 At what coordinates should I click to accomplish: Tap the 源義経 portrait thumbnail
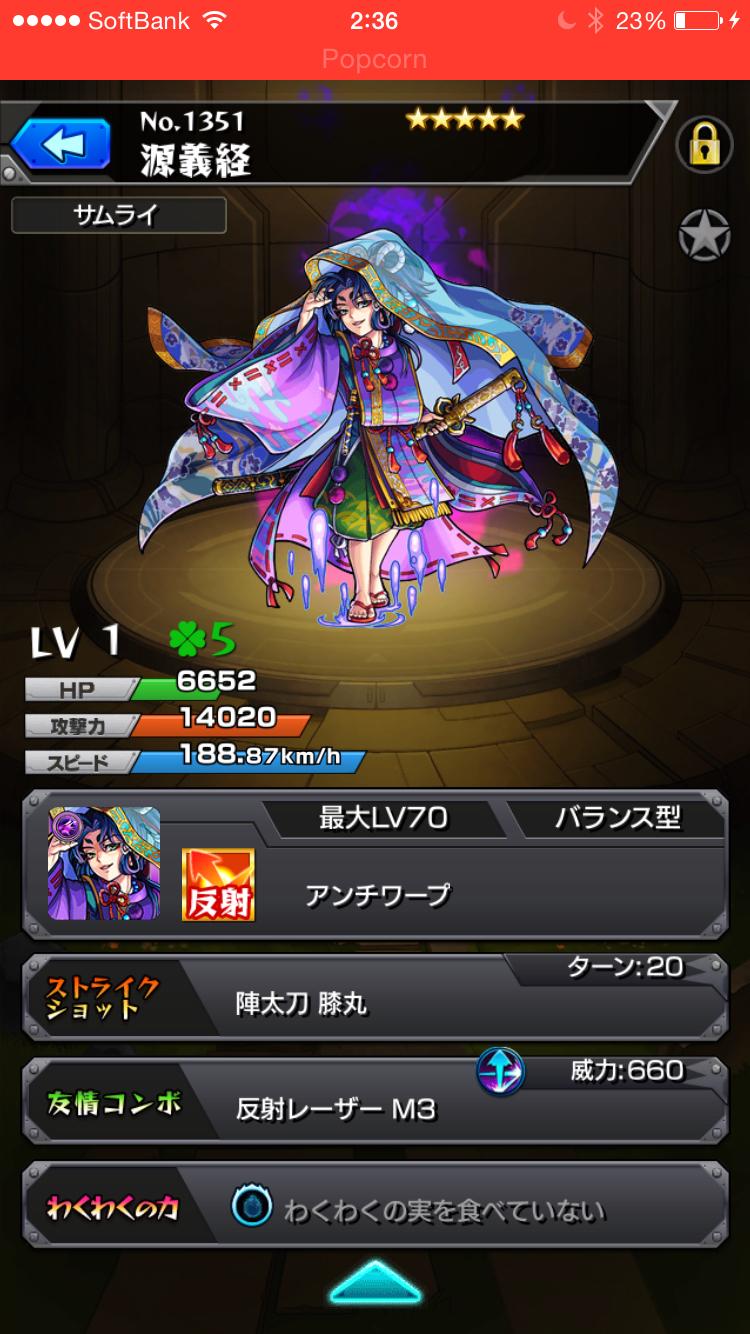(104, 864)
